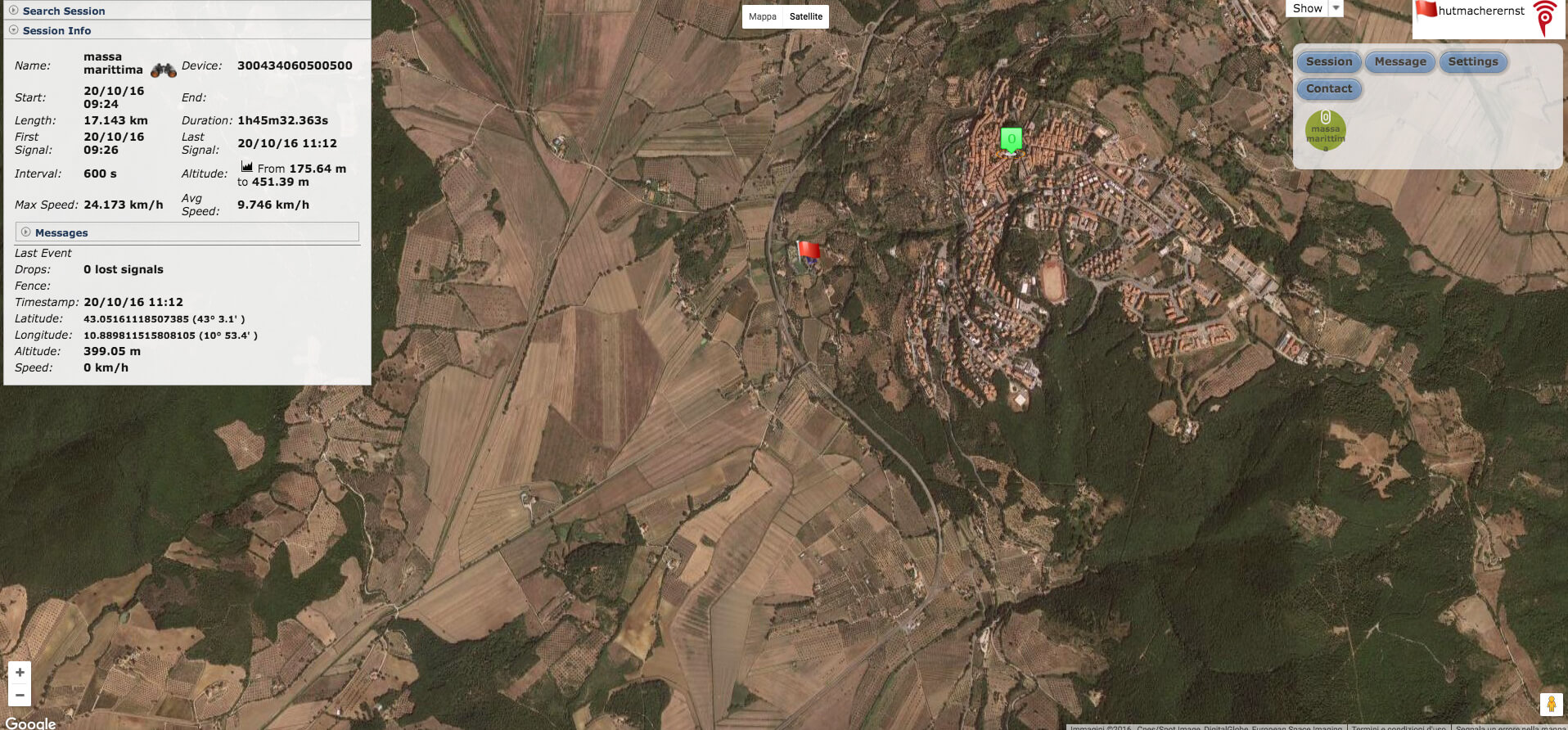Open the Settings button
The height and width of the screenshot is (730, 1568).
point(1472,61)
